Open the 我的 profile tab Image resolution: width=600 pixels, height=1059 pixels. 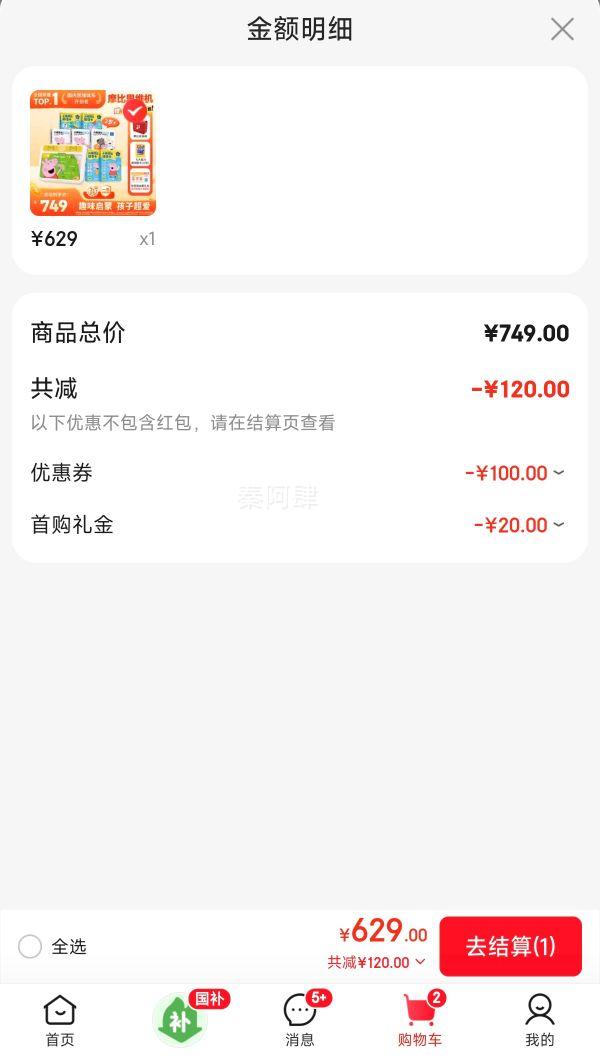click(x=540, y=1020)
